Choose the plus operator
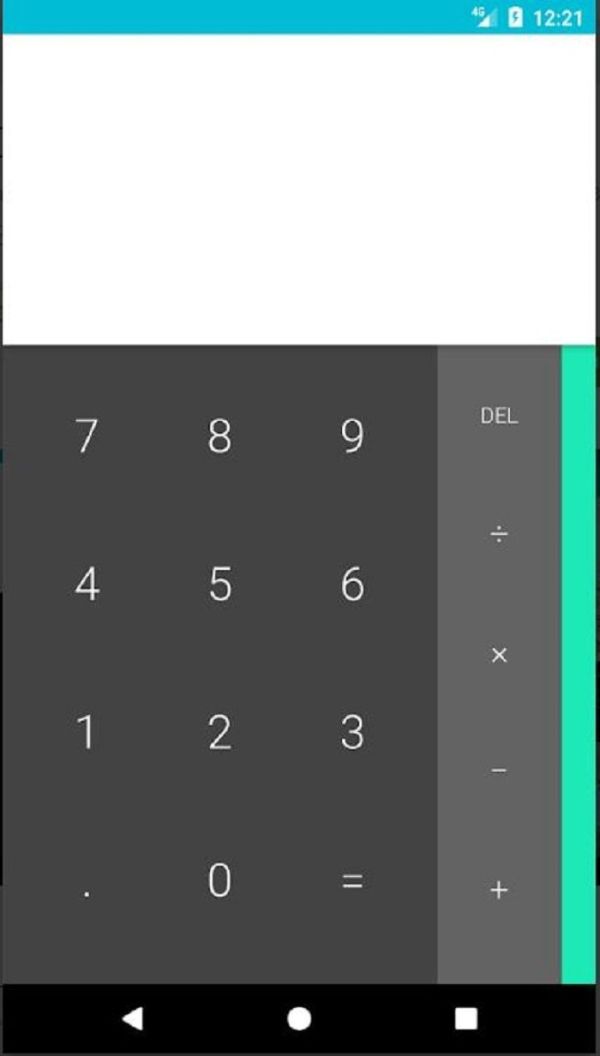Viewport: 600px width, 1056px height. [x=499, y=890]
